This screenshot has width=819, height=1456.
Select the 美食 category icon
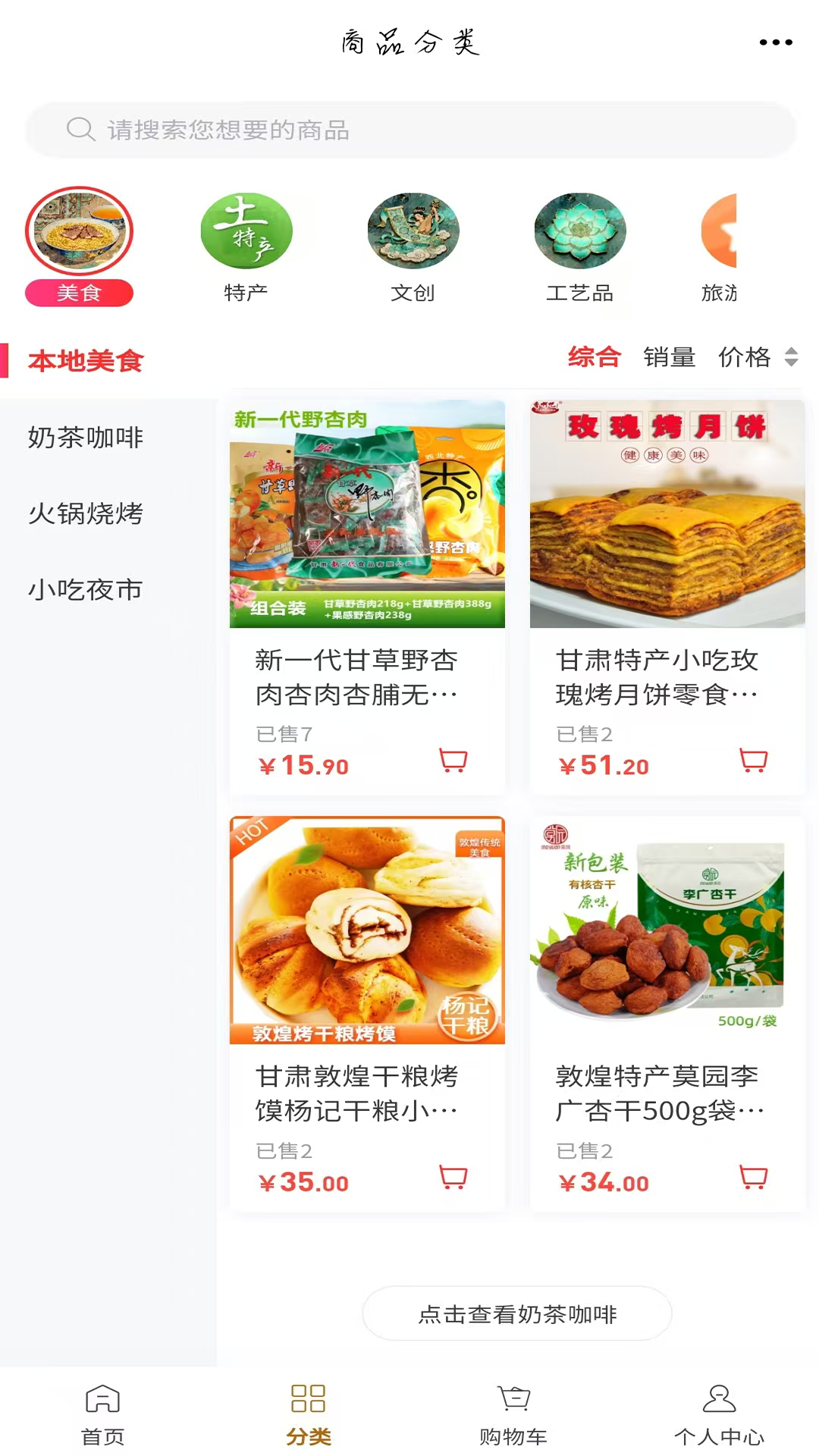point(78,231)
